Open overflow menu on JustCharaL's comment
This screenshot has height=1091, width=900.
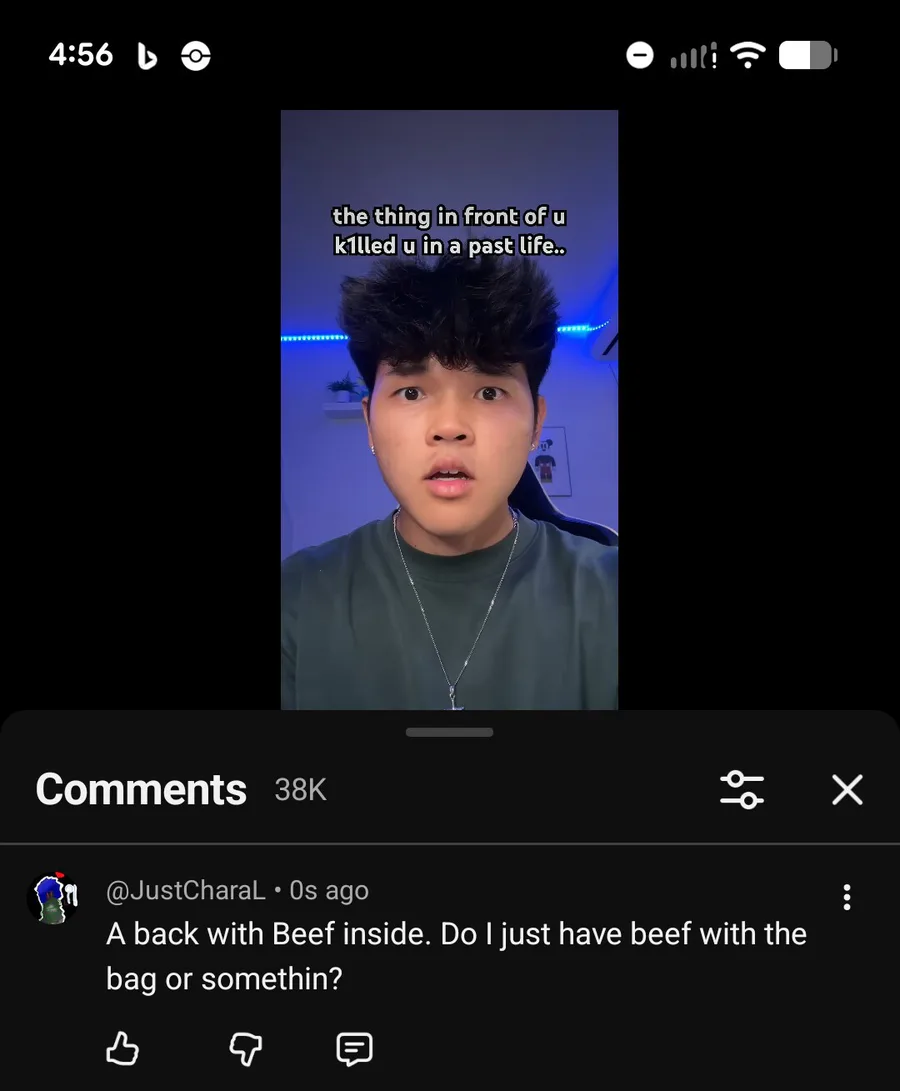pos(847,897)
